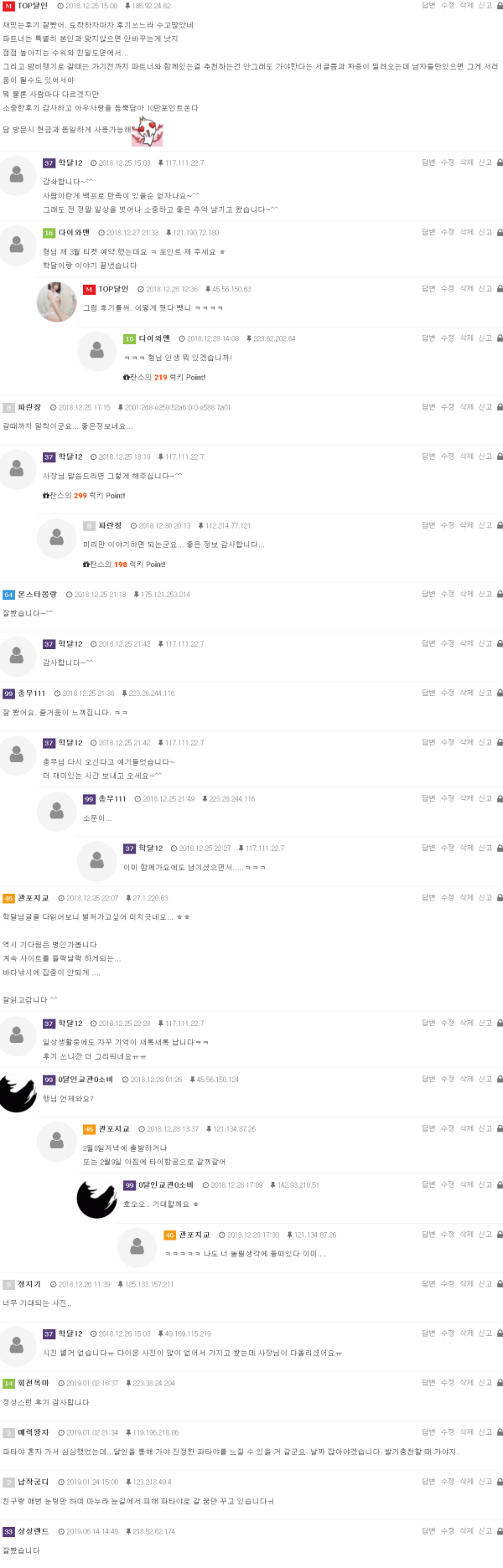Report (신고) 정지기's comment
This screenshot has height=1568, width=503.
pyautogui.click(x=485, y=1283)
